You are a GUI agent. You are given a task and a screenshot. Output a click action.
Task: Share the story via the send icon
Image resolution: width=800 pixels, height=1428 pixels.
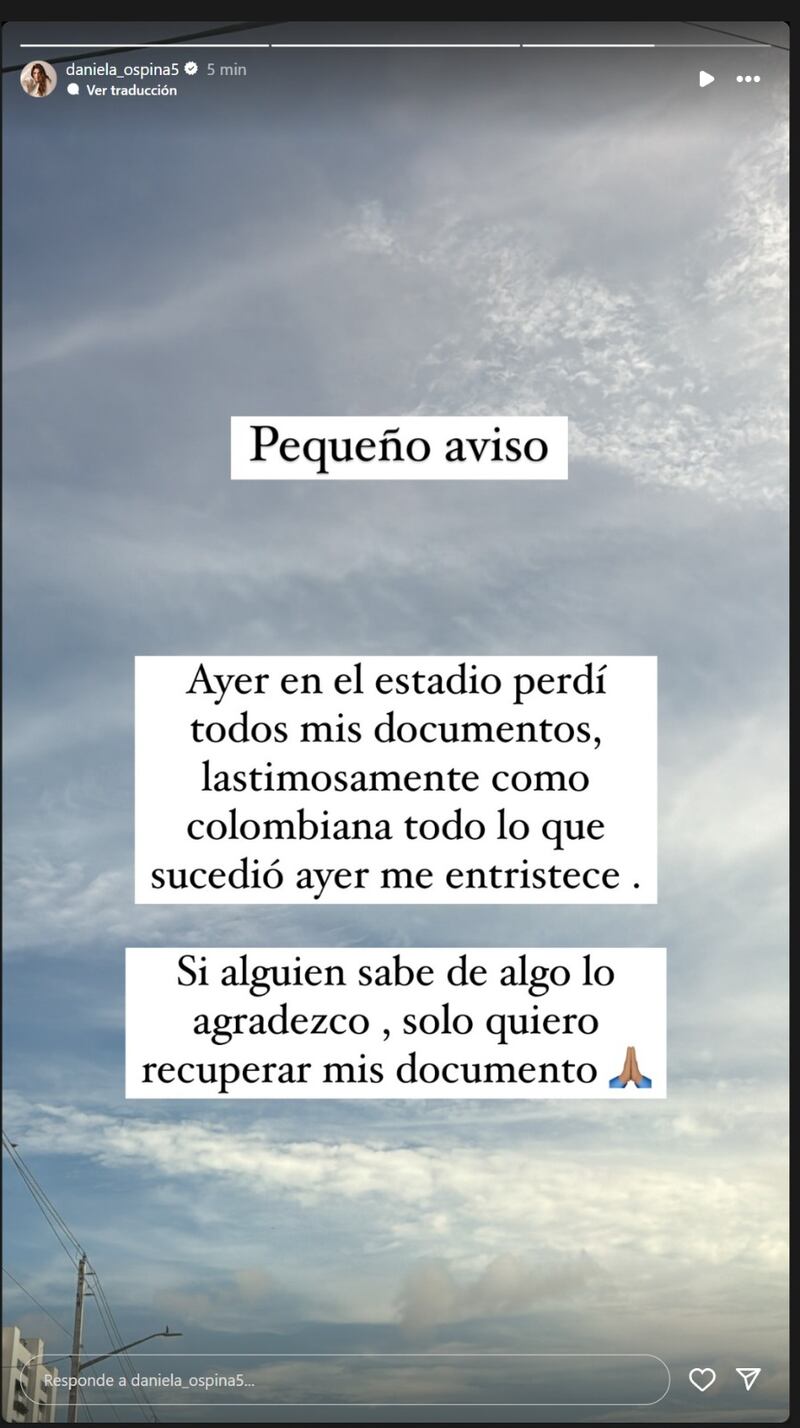coord(748,1380)
